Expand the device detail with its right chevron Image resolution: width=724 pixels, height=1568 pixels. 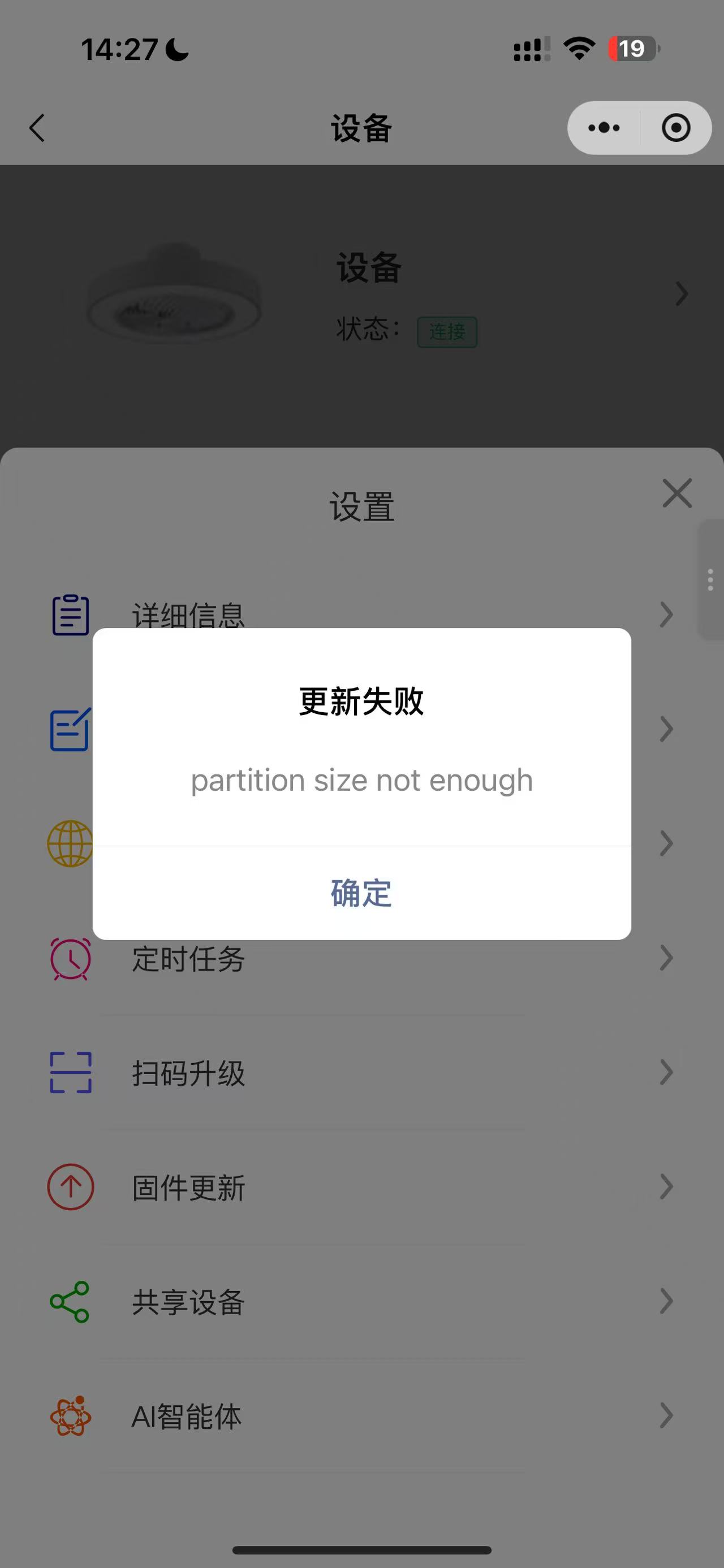(x=680, y=294)
